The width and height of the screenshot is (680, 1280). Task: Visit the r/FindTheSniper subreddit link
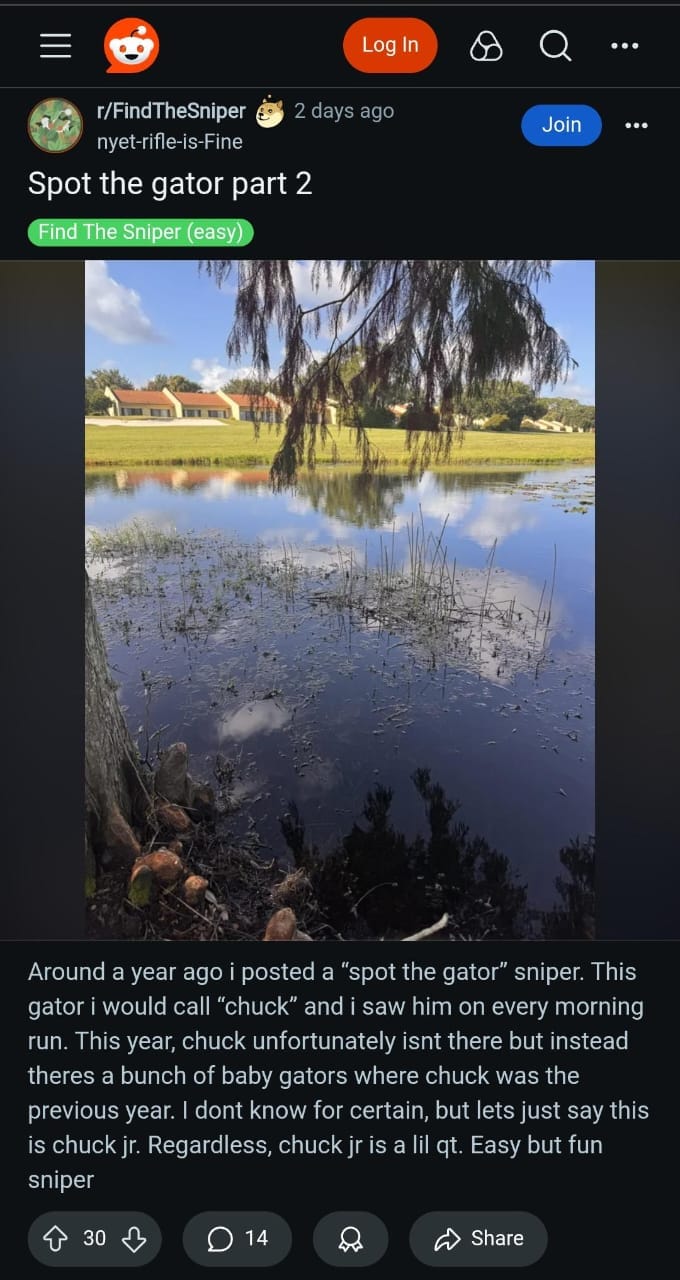click(x=171, y=111)
